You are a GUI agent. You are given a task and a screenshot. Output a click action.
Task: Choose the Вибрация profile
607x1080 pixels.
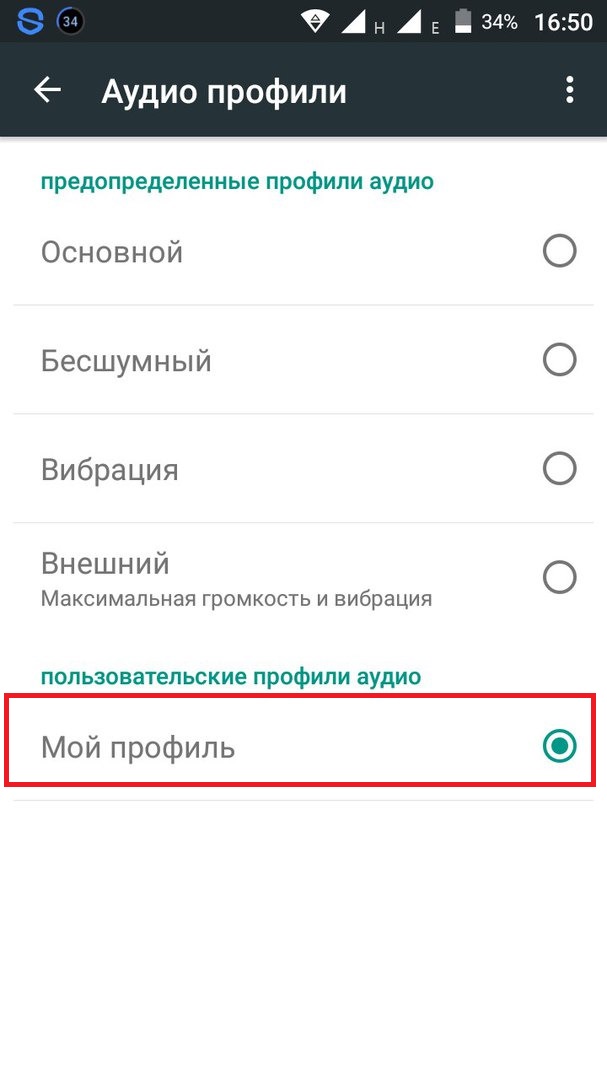point(303,469)
